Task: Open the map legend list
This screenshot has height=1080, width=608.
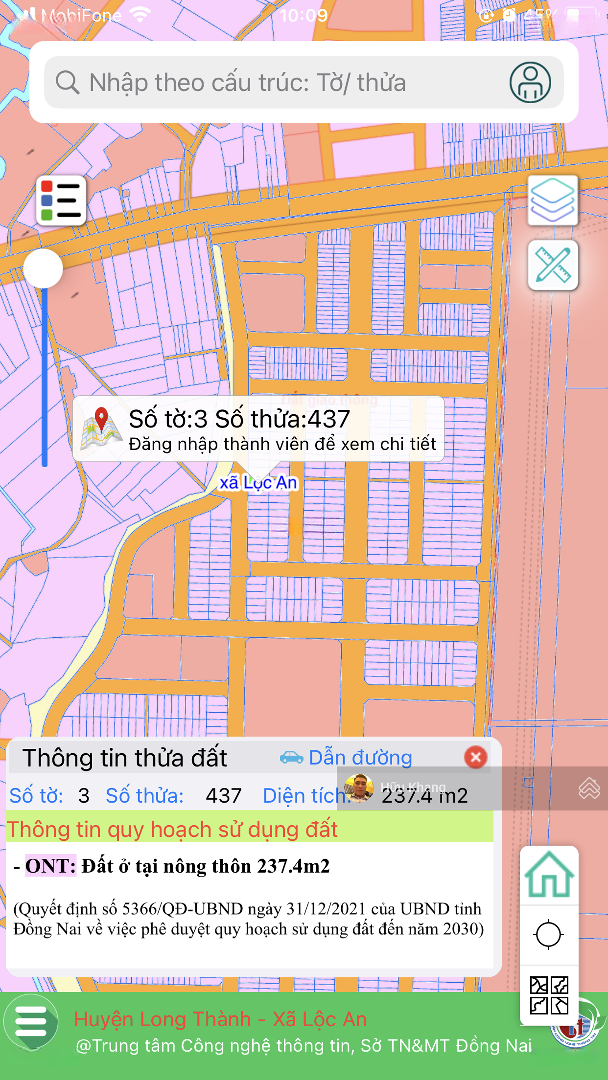Action: (61, 200)
